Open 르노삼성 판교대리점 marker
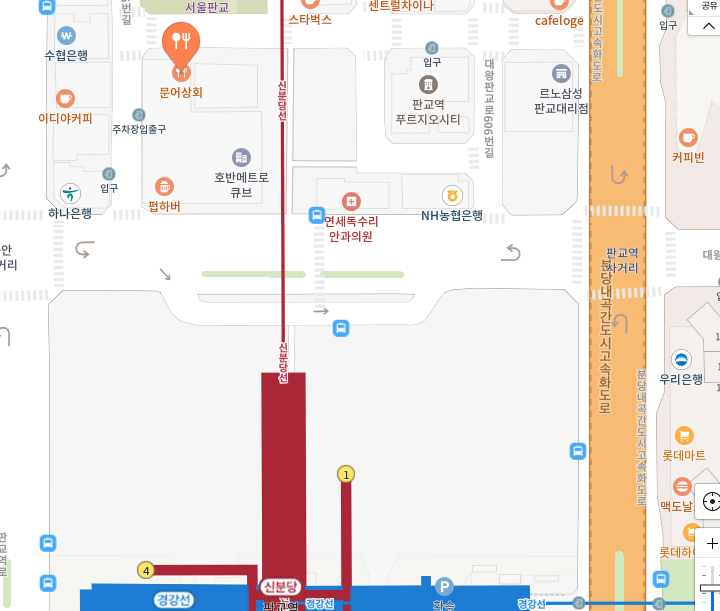This screenshot has height=611, width=720. click(561, 73)
